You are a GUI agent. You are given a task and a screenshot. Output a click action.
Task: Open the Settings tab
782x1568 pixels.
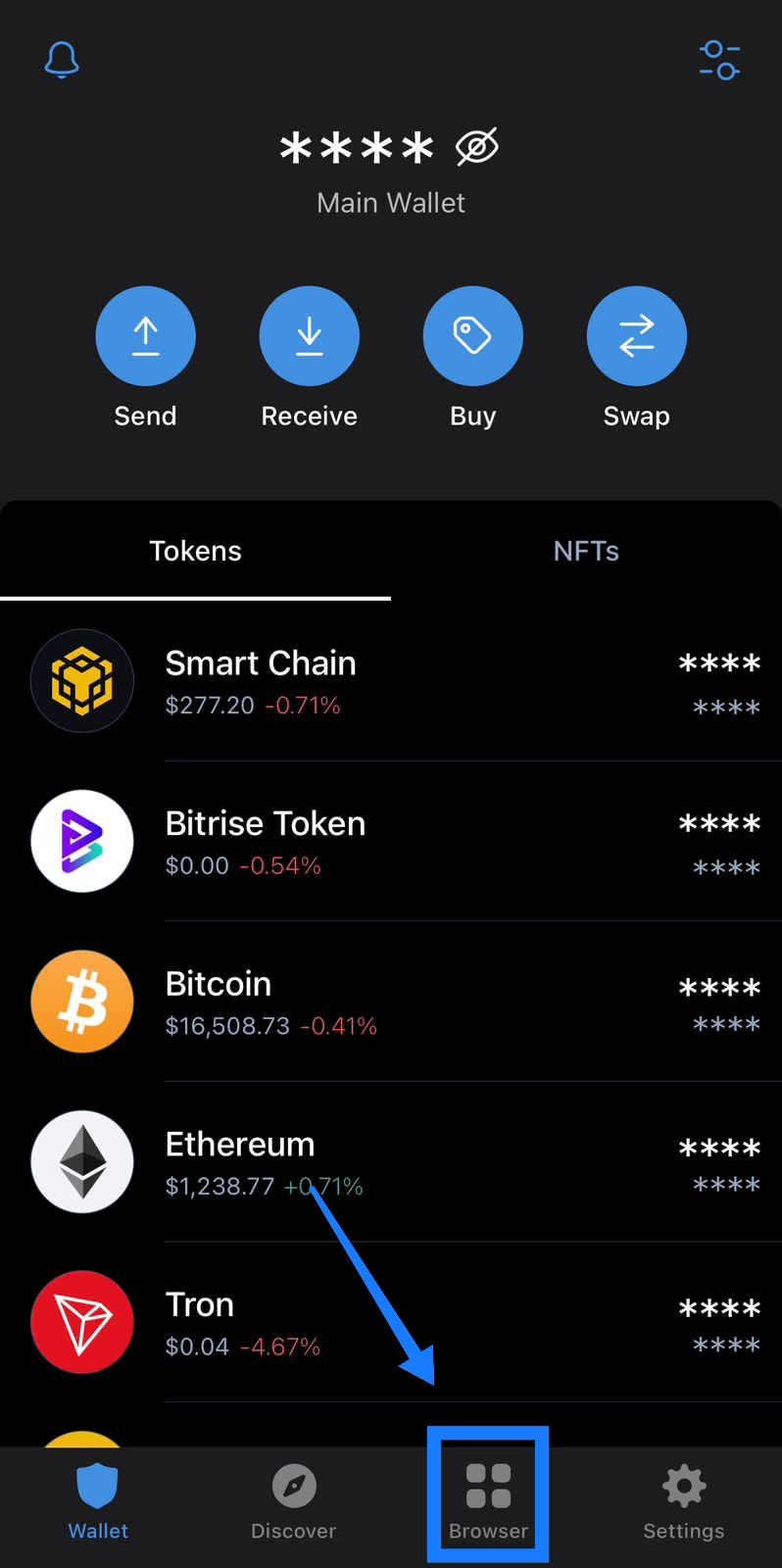coord(683,1494)
